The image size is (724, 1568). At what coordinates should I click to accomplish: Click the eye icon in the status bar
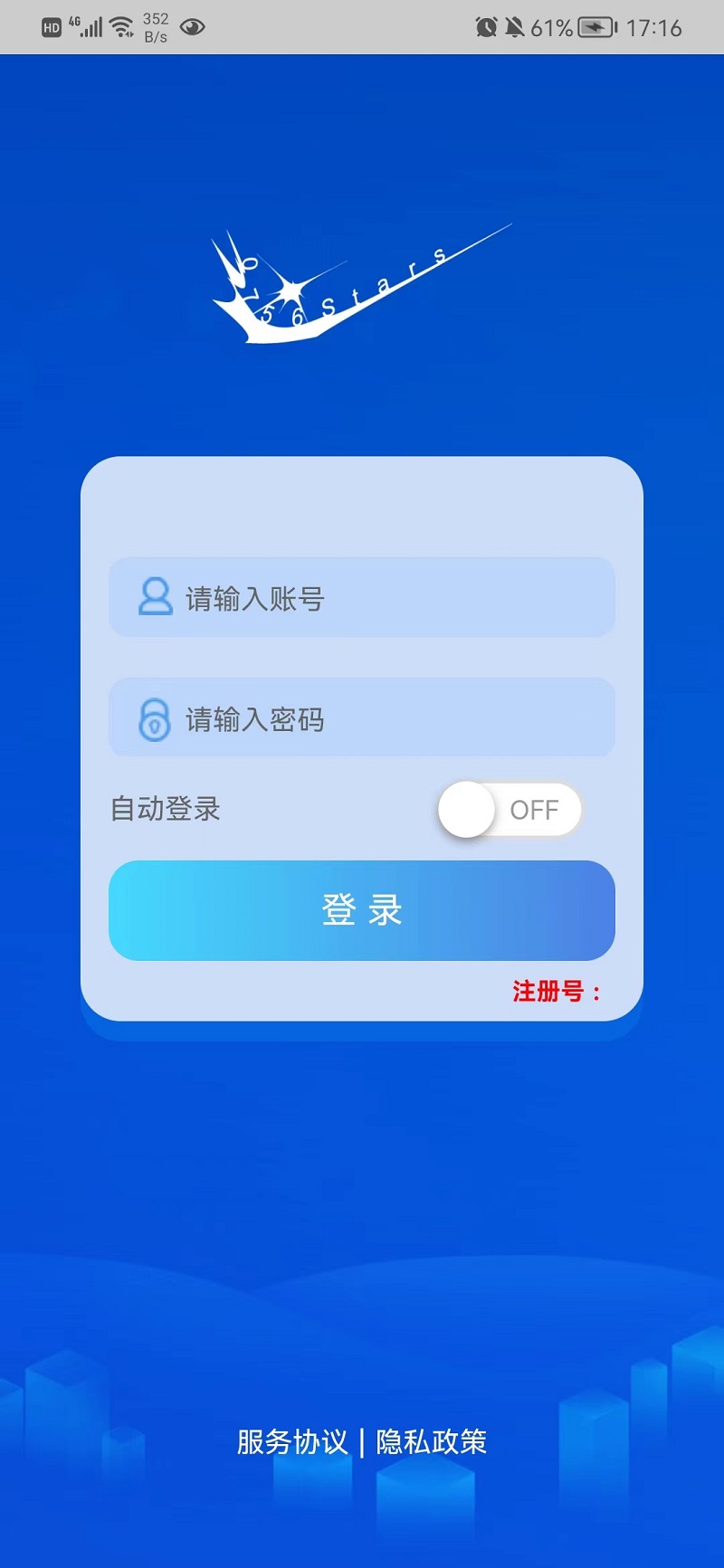pos(192,27)
